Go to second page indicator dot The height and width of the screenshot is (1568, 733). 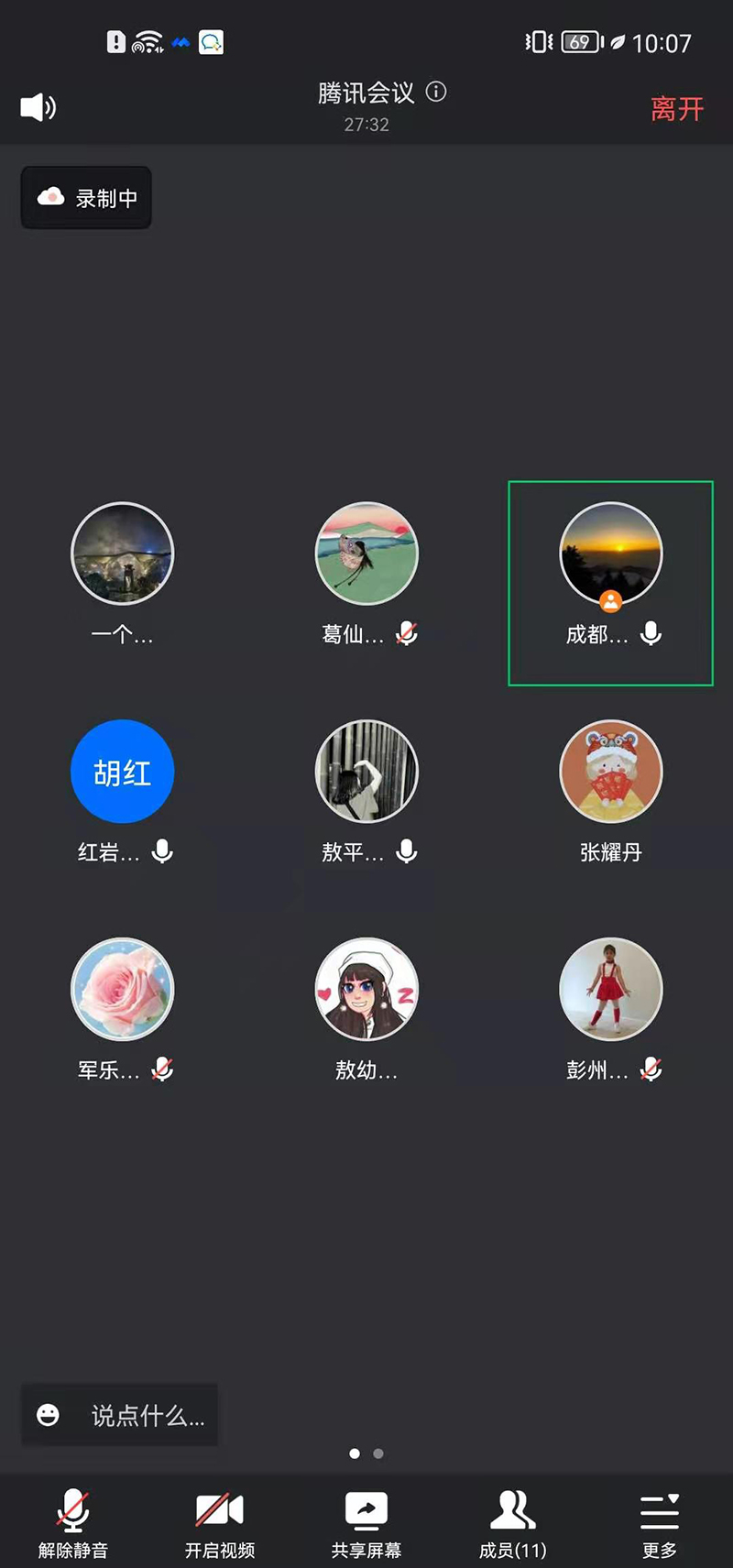378,1453
